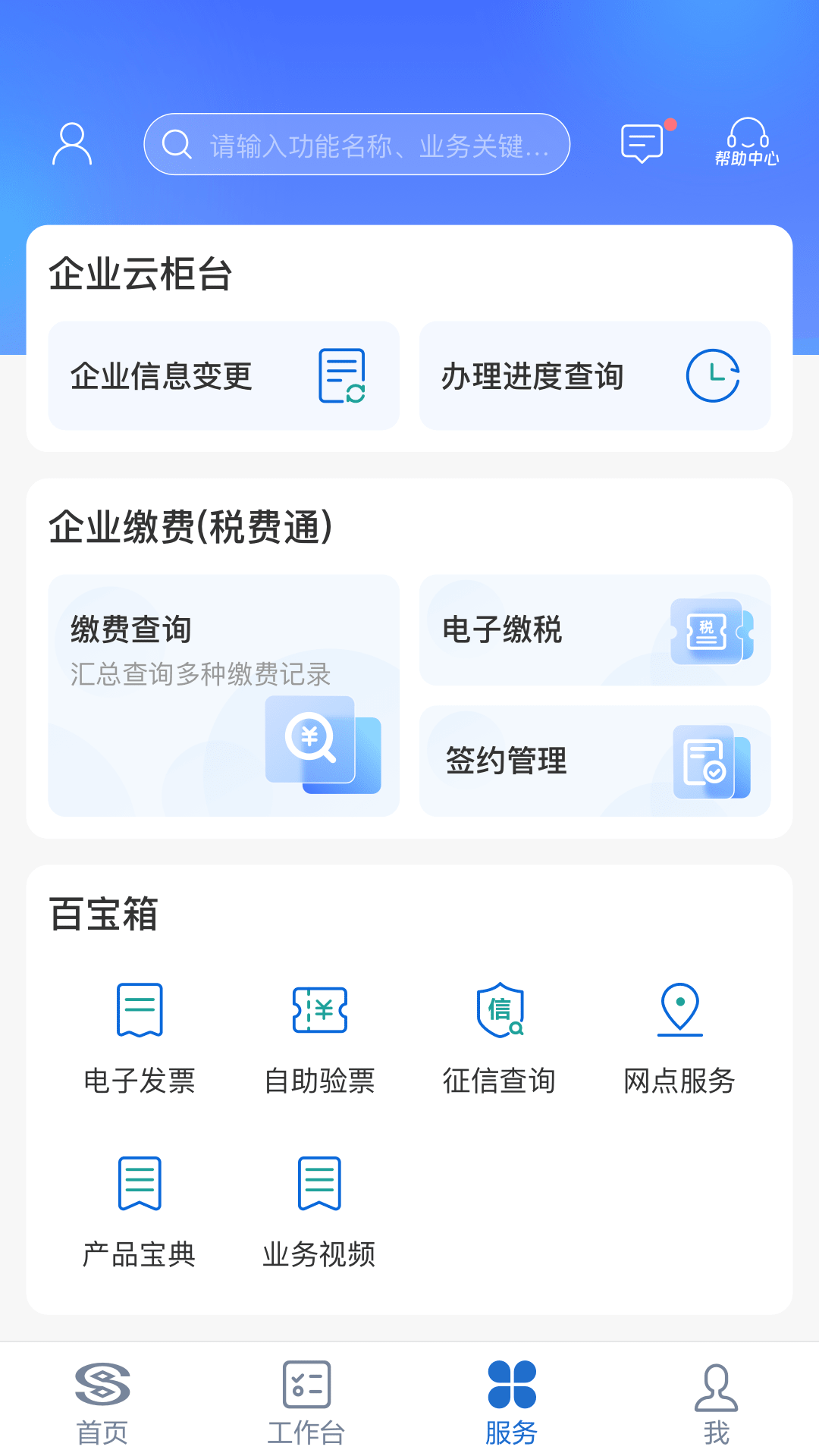Open the messages icon with red dot
819x1456 pixels.
[x=643, y=143]
